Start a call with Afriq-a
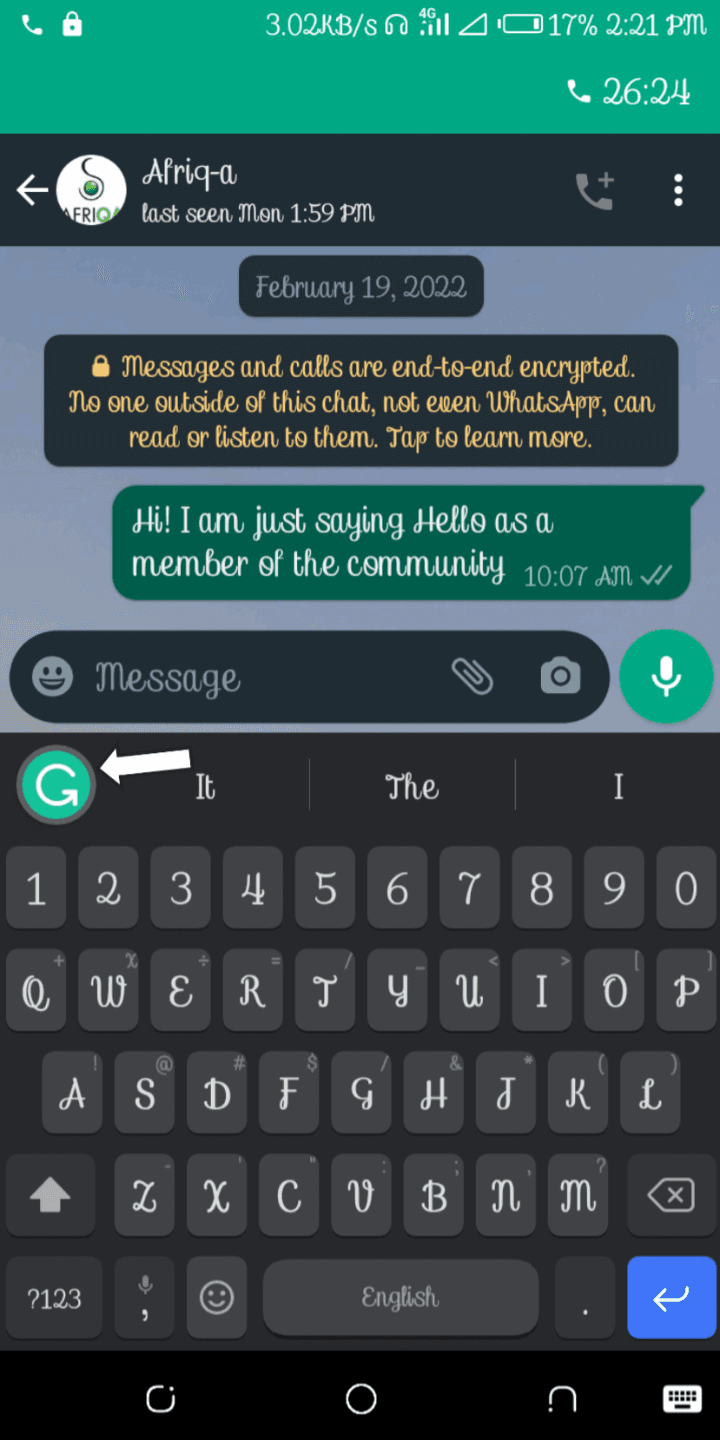The width and height of the screenshot is (720, 1440). click(594, 190)
